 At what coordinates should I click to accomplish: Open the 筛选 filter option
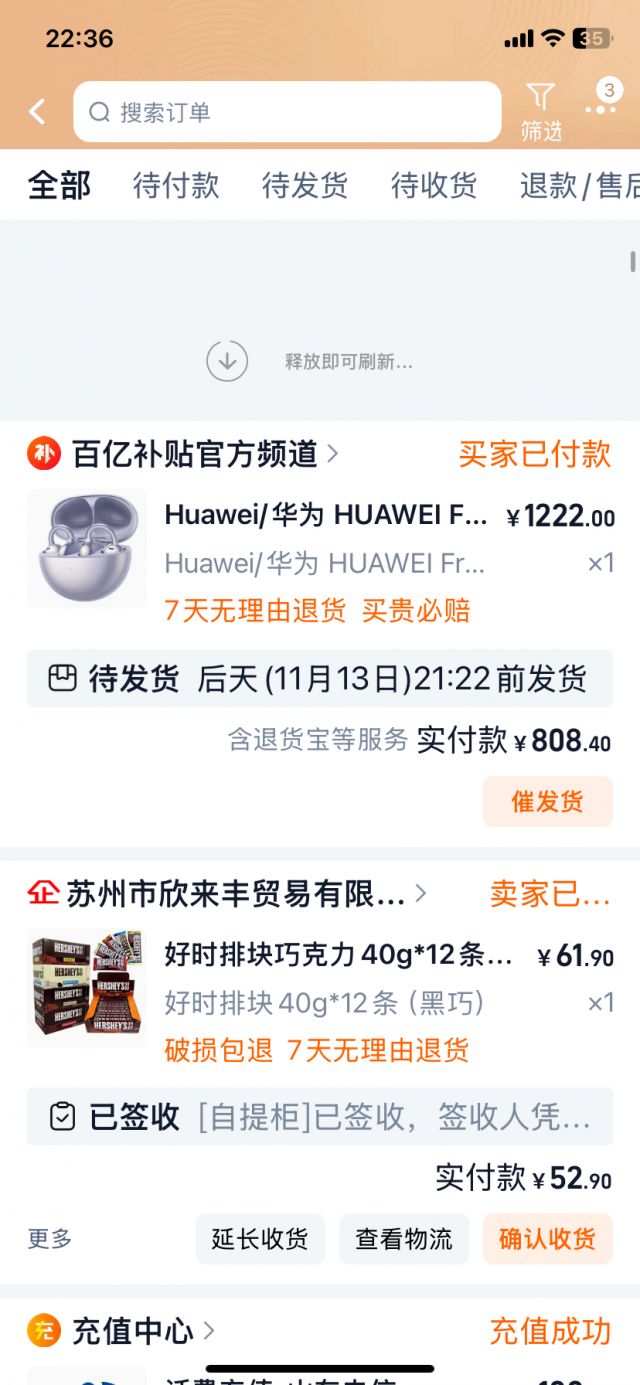pyautogui.click(x=541, y=111)
